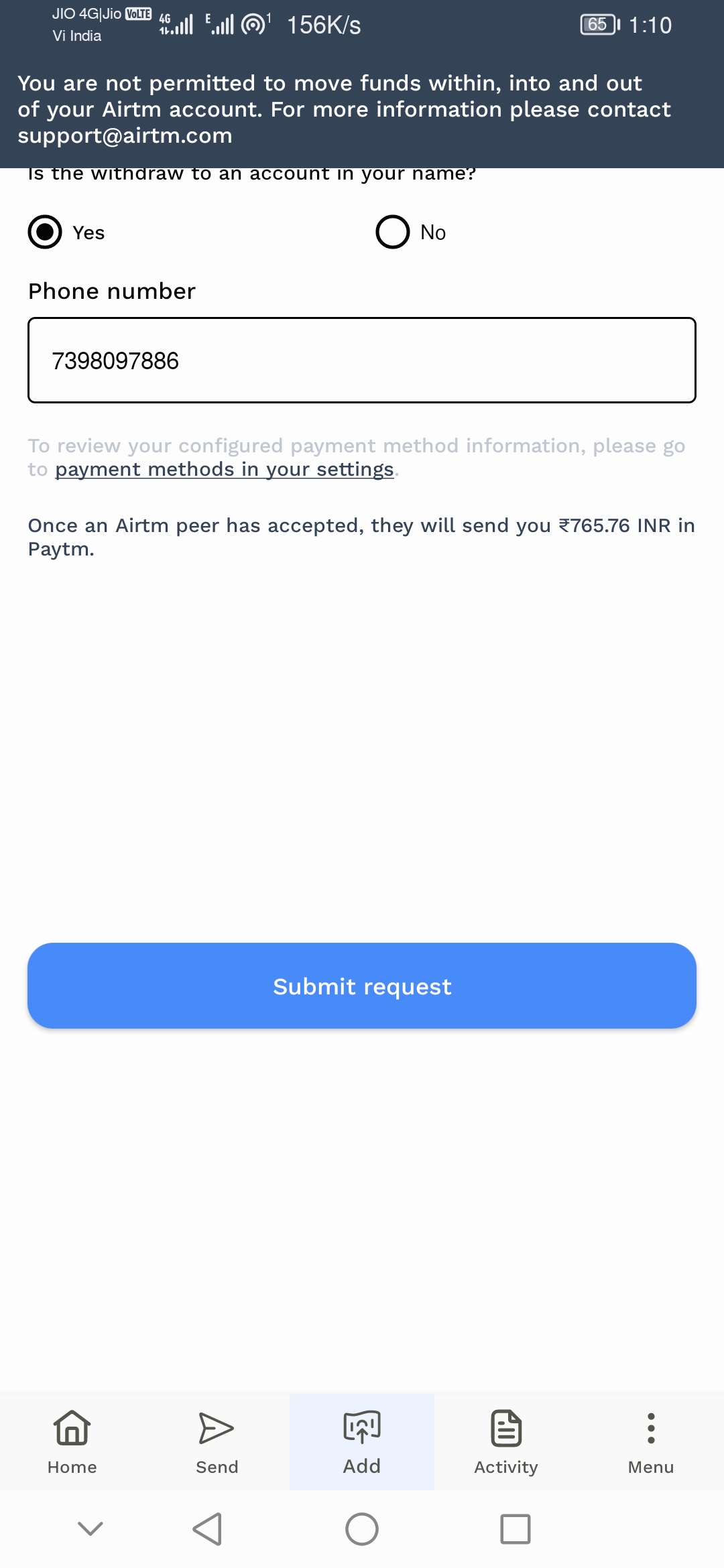Select the Yes radio button

pyautogui.click(x=45, y=232)
